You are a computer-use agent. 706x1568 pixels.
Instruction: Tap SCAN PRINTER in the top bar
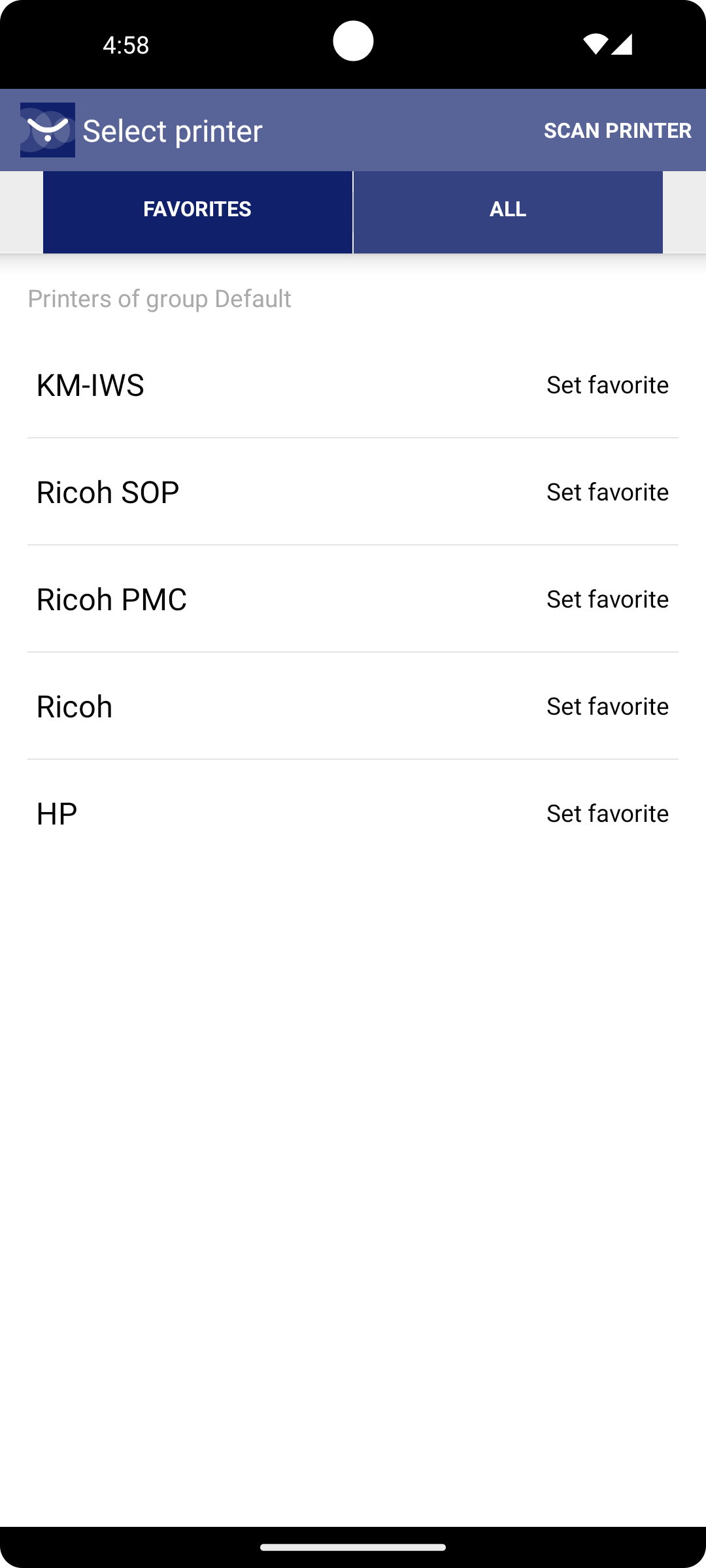(x=618, y=130)
